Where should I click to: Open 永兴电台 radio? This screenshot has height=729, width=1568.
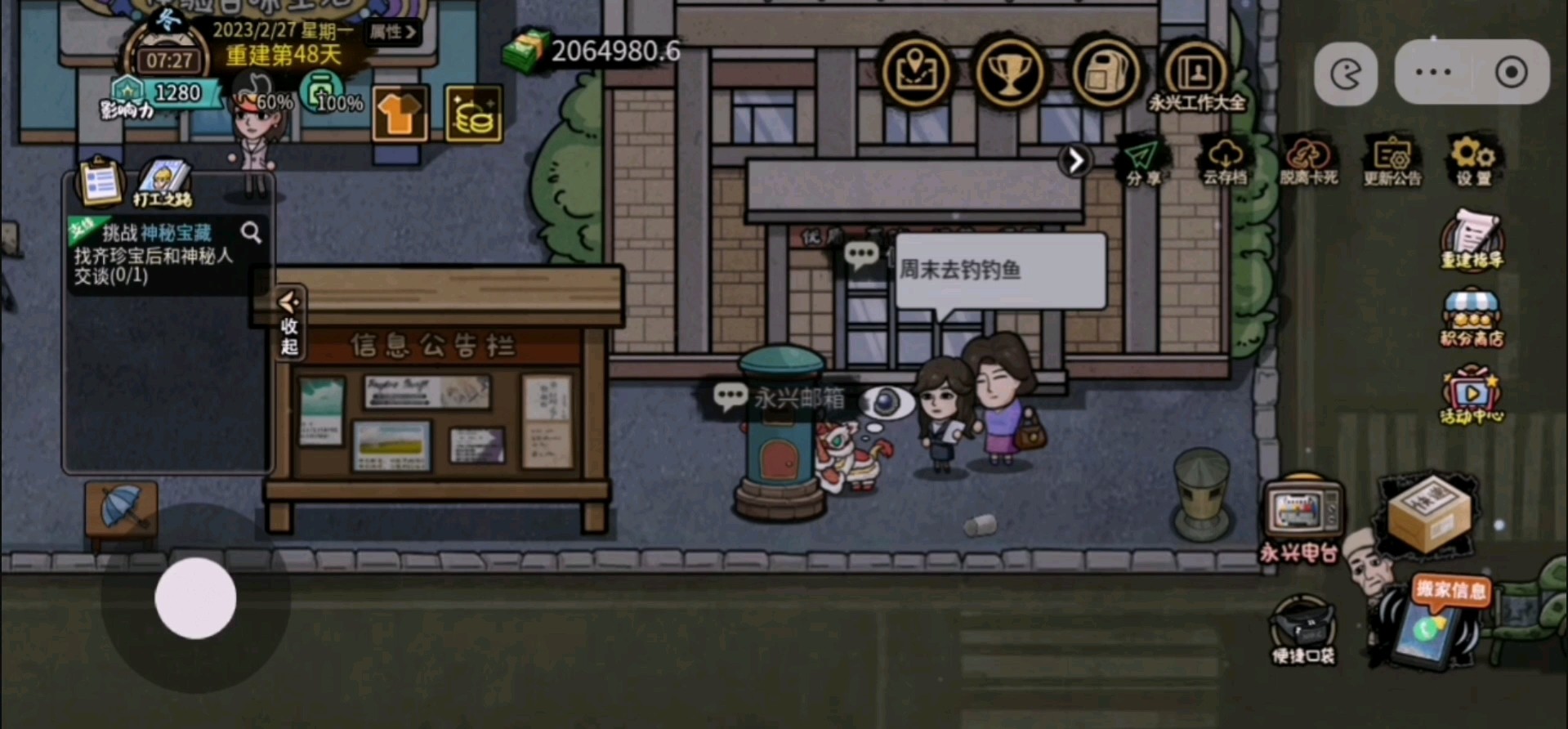[1302, 517]
